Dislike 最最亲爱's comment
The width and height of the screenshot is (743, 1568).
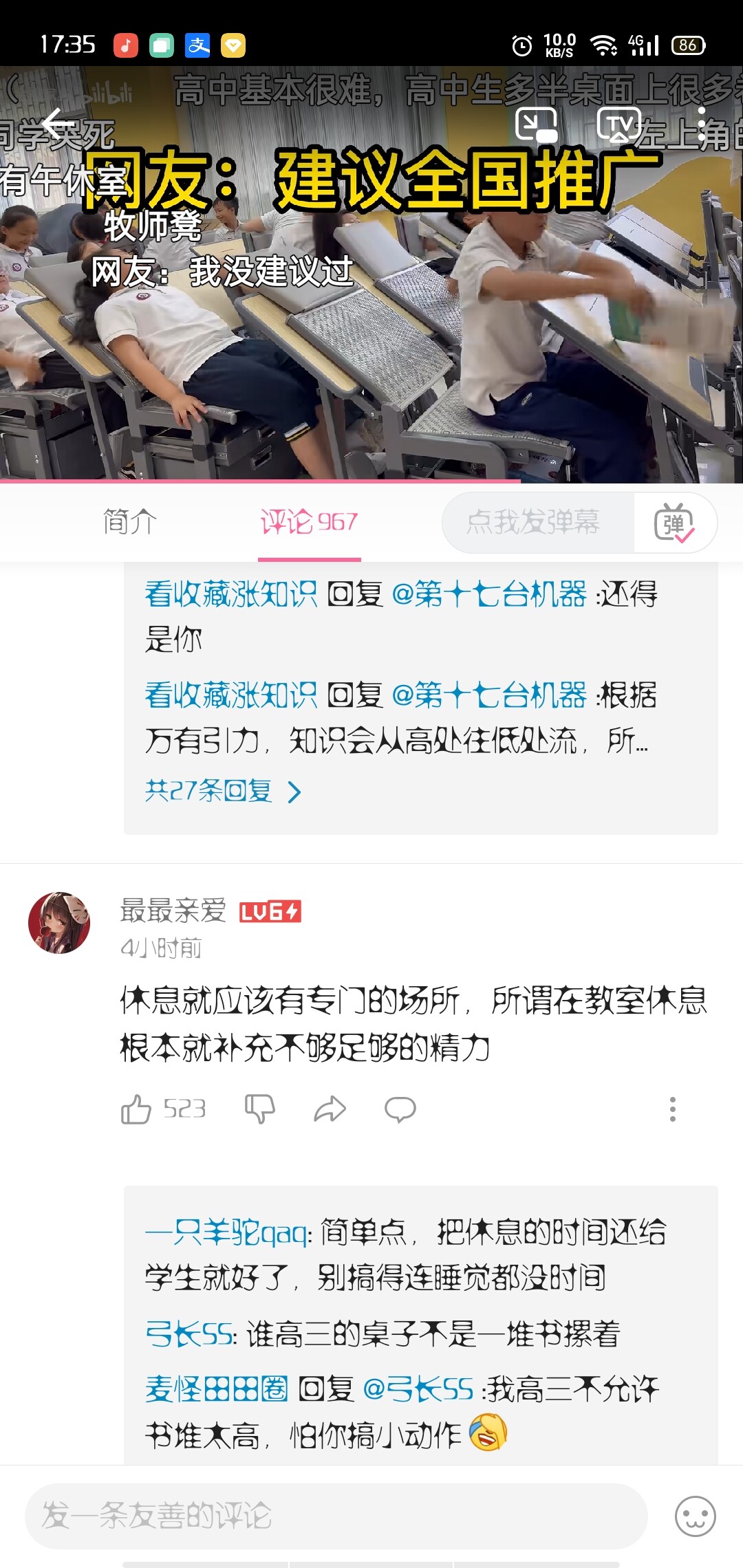(259, 1109)
